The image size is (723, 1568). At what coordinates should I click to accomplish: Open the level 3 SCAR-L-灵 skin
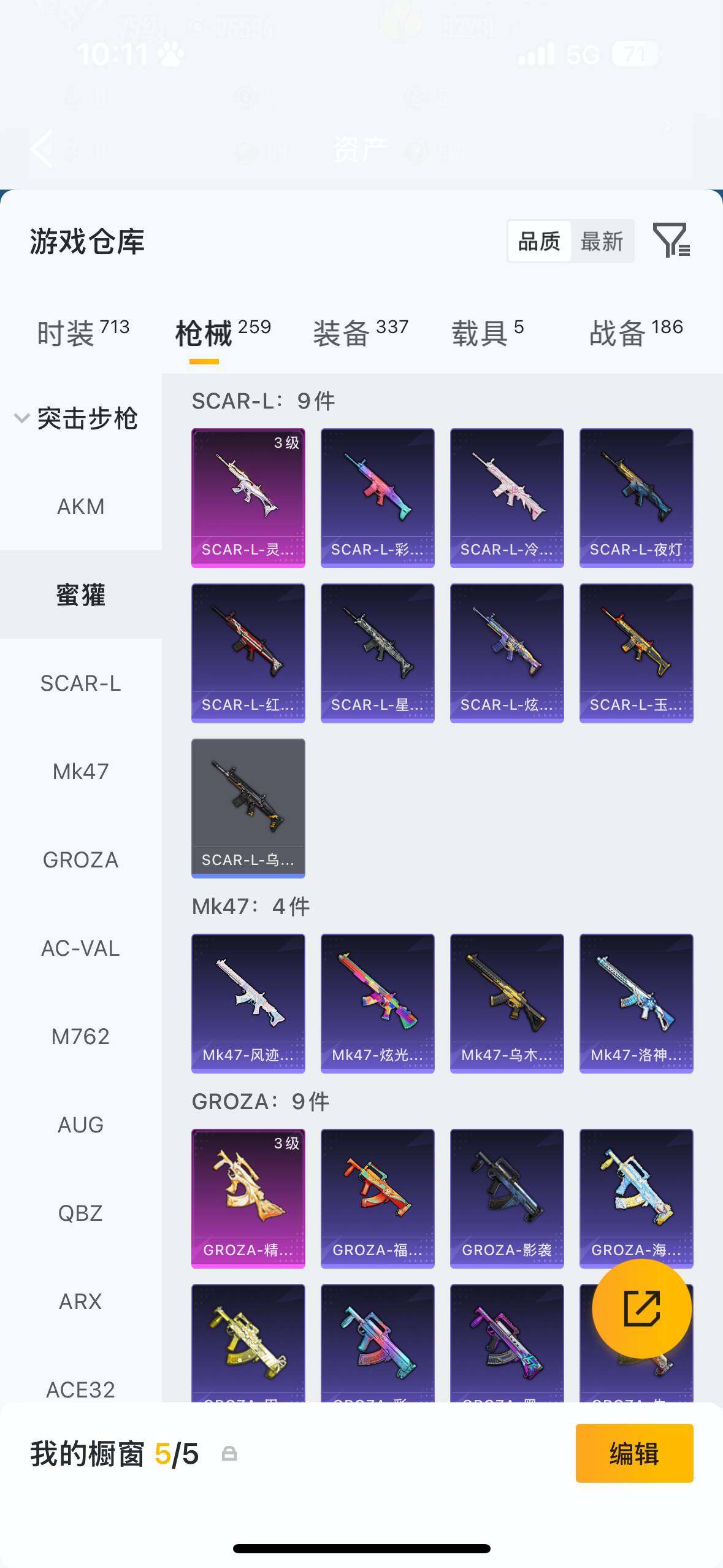point(248,498)
